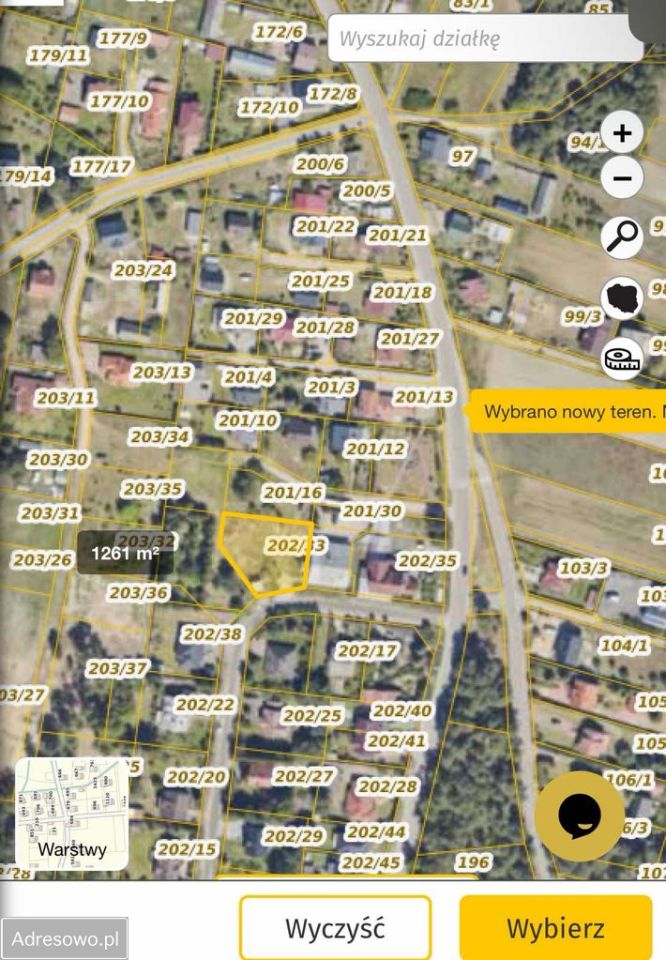Activate the measuring tape tool
This screenshot has width=666, height=960.
[x=622, y=359]
